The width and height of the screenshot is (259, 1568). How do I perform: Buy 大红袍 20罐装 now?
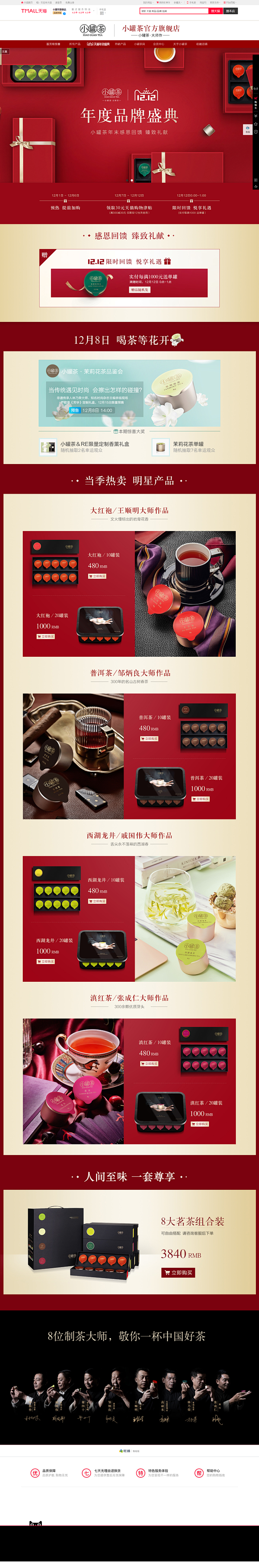point(46,636)
